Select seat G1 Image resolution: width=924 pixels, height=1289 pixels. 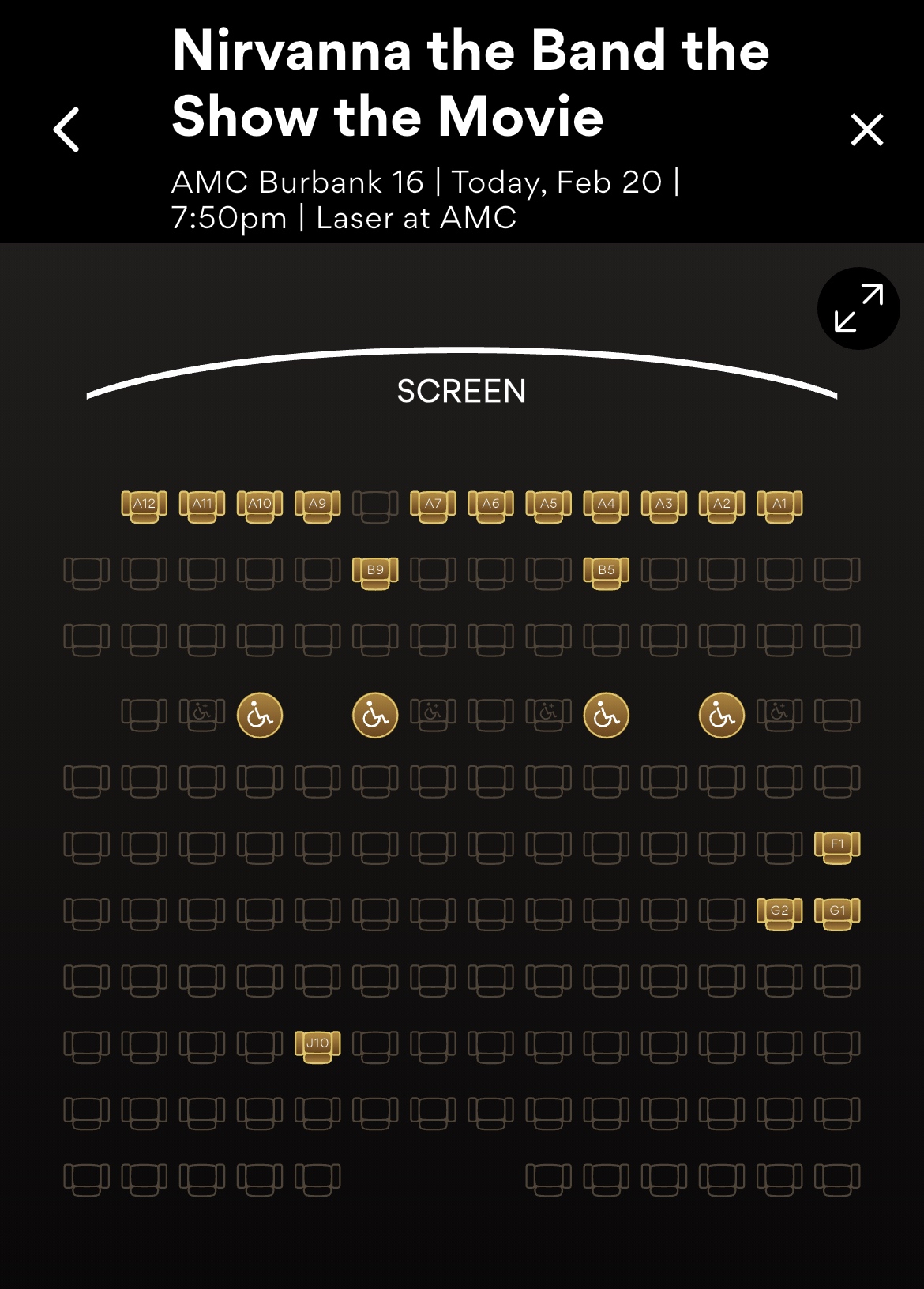tap(837, 912)
